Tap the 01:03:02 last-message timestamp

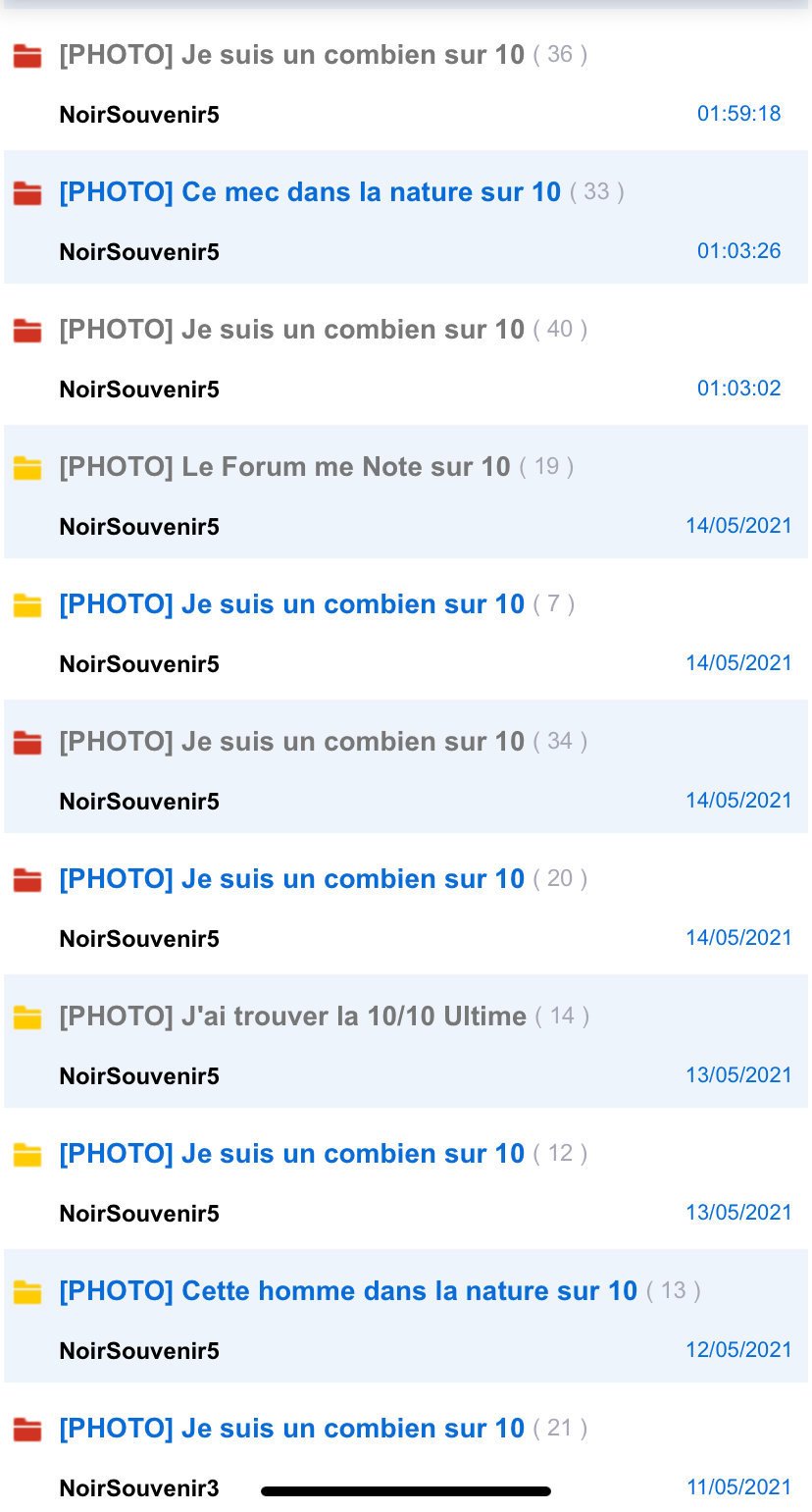pos(738,389)
